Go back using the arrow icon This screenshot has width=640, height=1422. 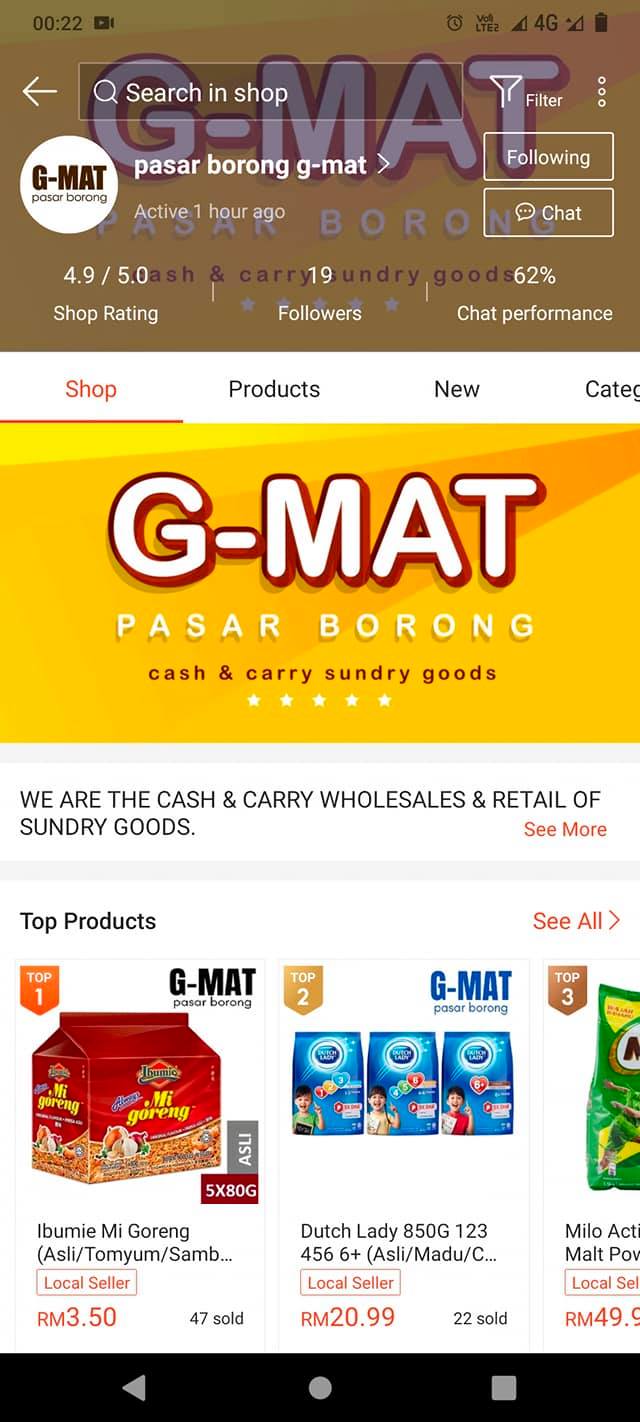[40, 92]
